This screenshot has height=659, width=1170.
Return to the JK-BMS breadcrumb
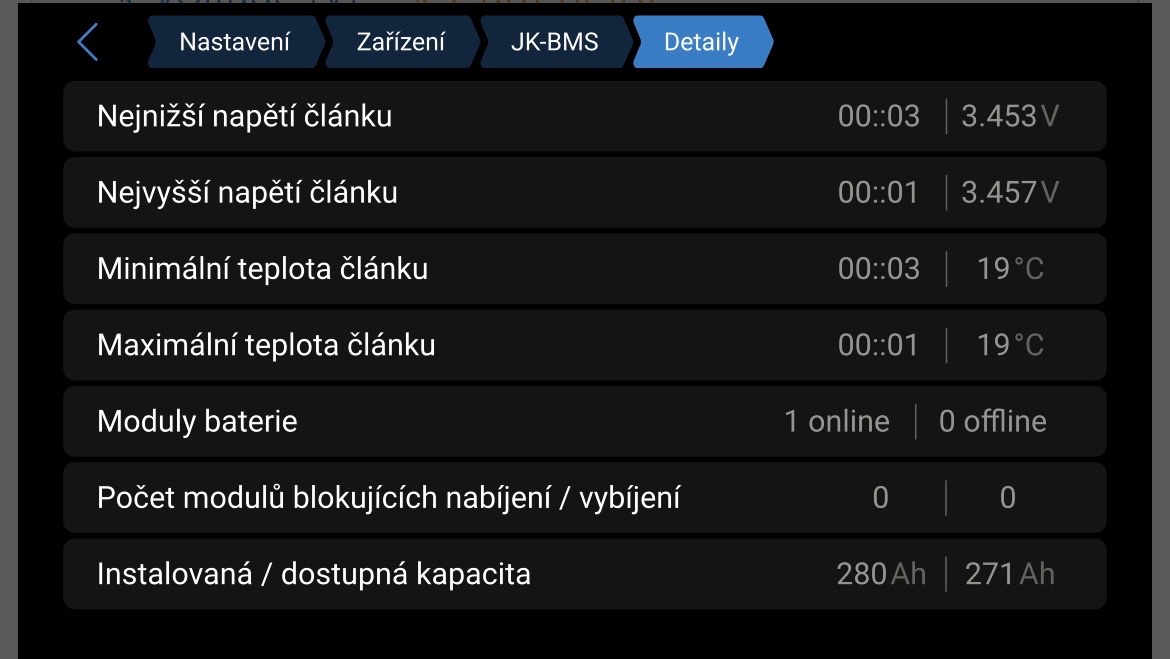(x=554, y=42)
